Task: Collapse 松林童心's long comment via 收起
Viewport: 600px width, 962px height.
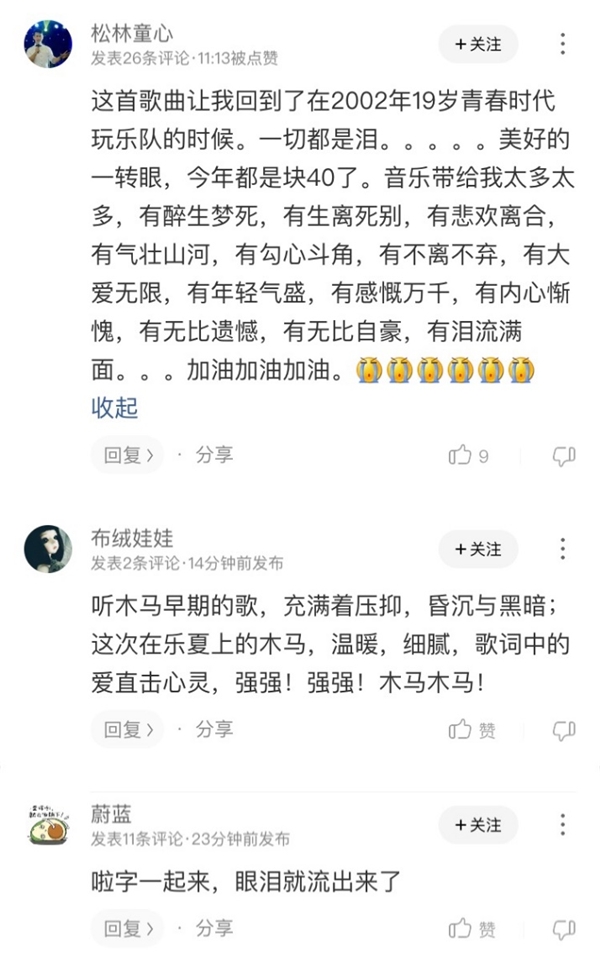Action: 115,408
